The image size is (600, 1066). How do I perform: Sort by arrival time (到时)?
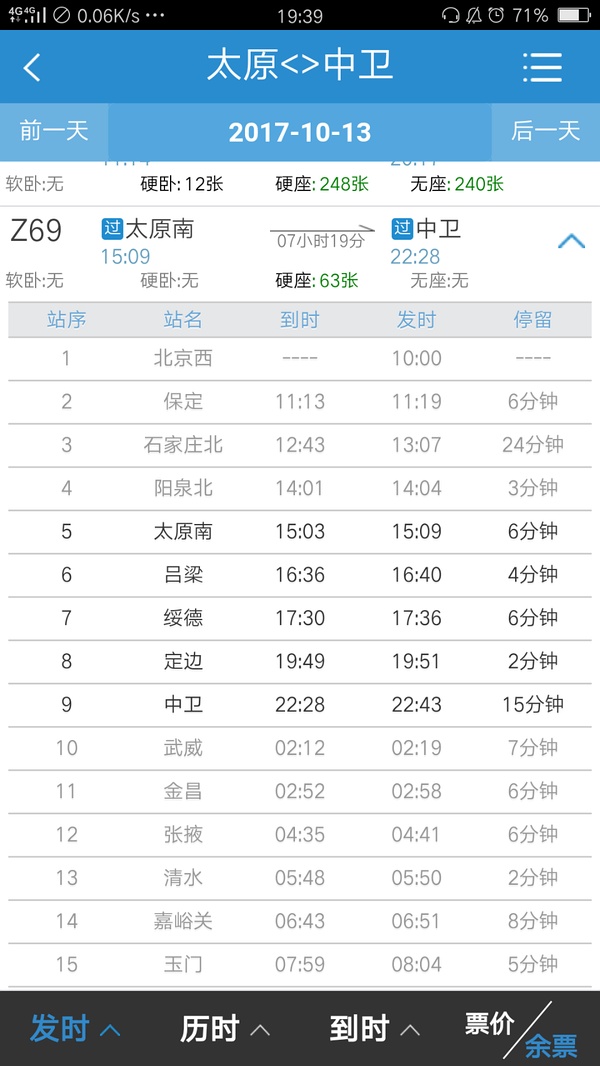coord(374,1028)
